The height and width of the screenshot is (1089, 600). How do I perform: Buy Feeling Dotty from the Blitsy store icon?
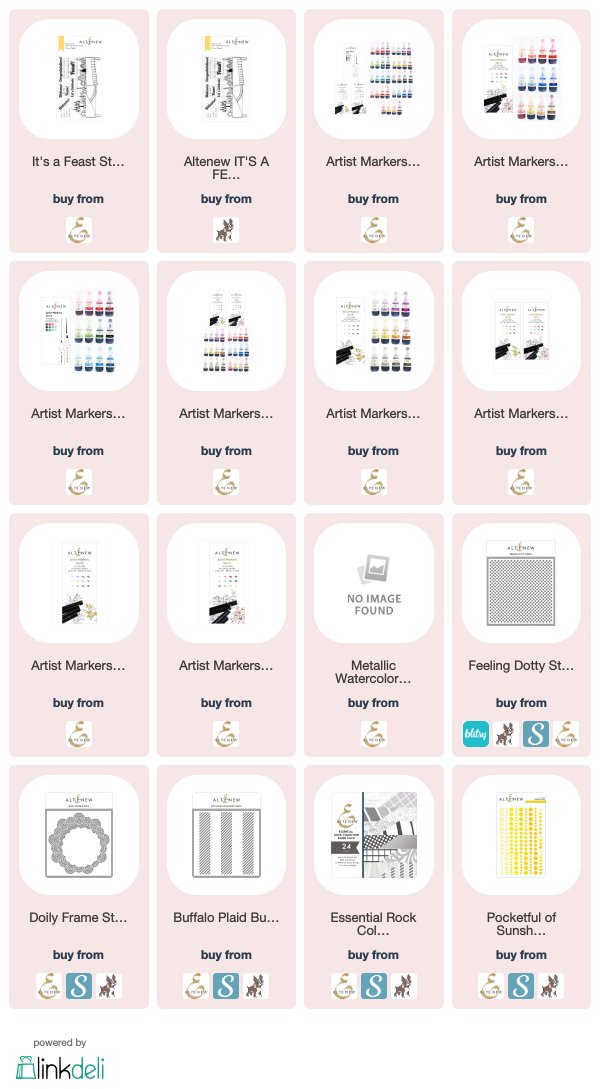[x=475, y=733]
